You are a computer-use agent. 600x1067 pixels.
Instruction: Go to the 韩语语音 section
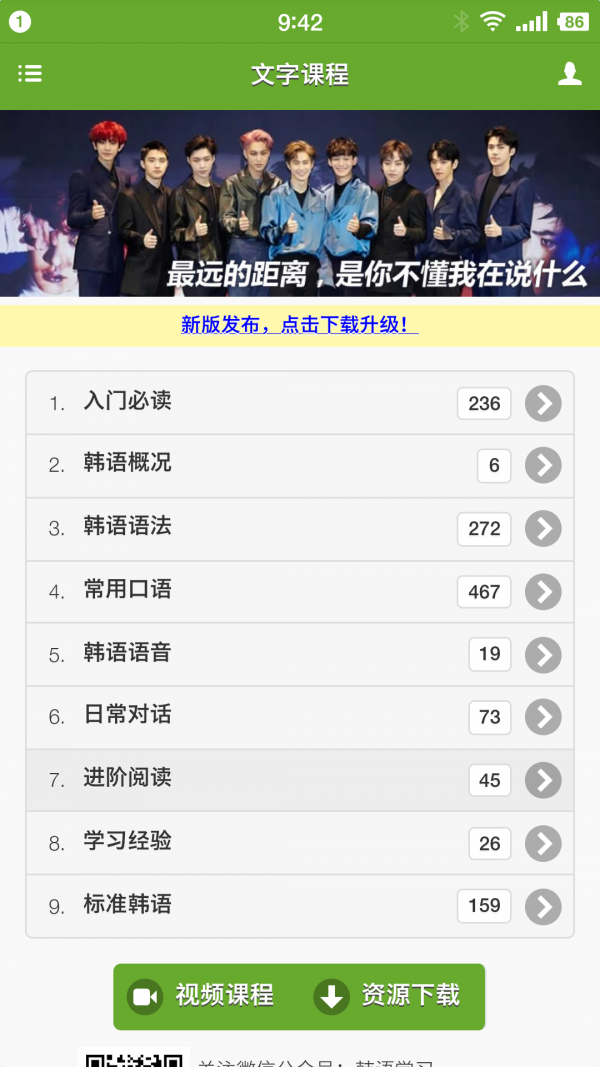point(300,654)
